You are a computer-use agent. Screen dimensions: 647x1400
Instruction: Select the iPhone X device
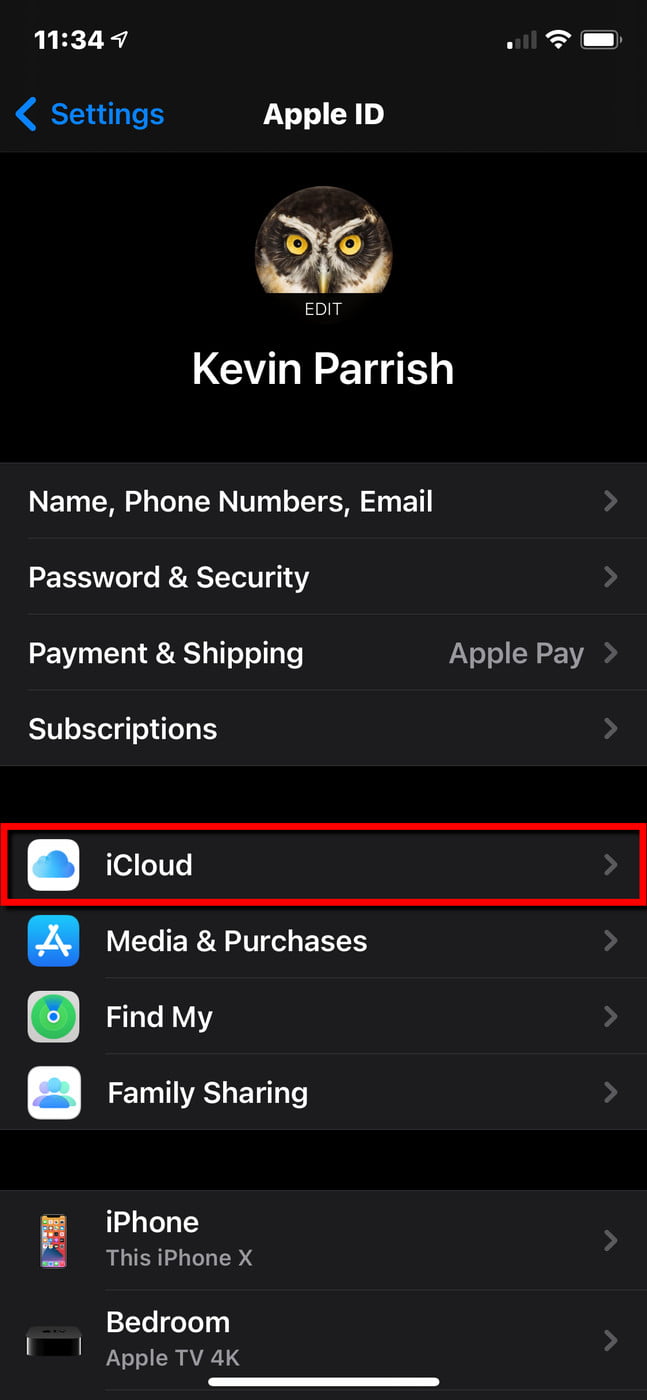pos(323,1240)
